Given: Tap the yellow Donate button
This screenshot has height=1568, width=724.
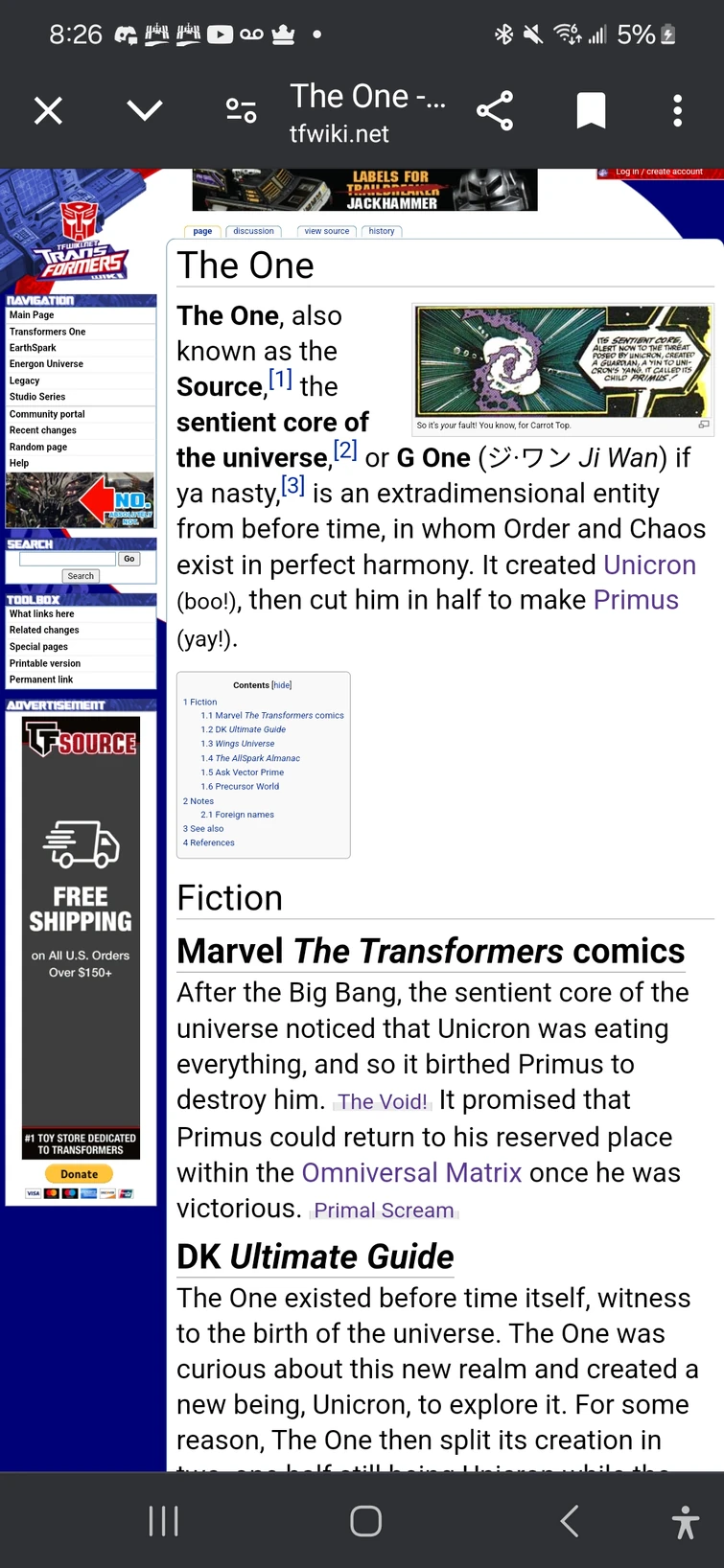Looking at the screenshot, I should 80,1174.
